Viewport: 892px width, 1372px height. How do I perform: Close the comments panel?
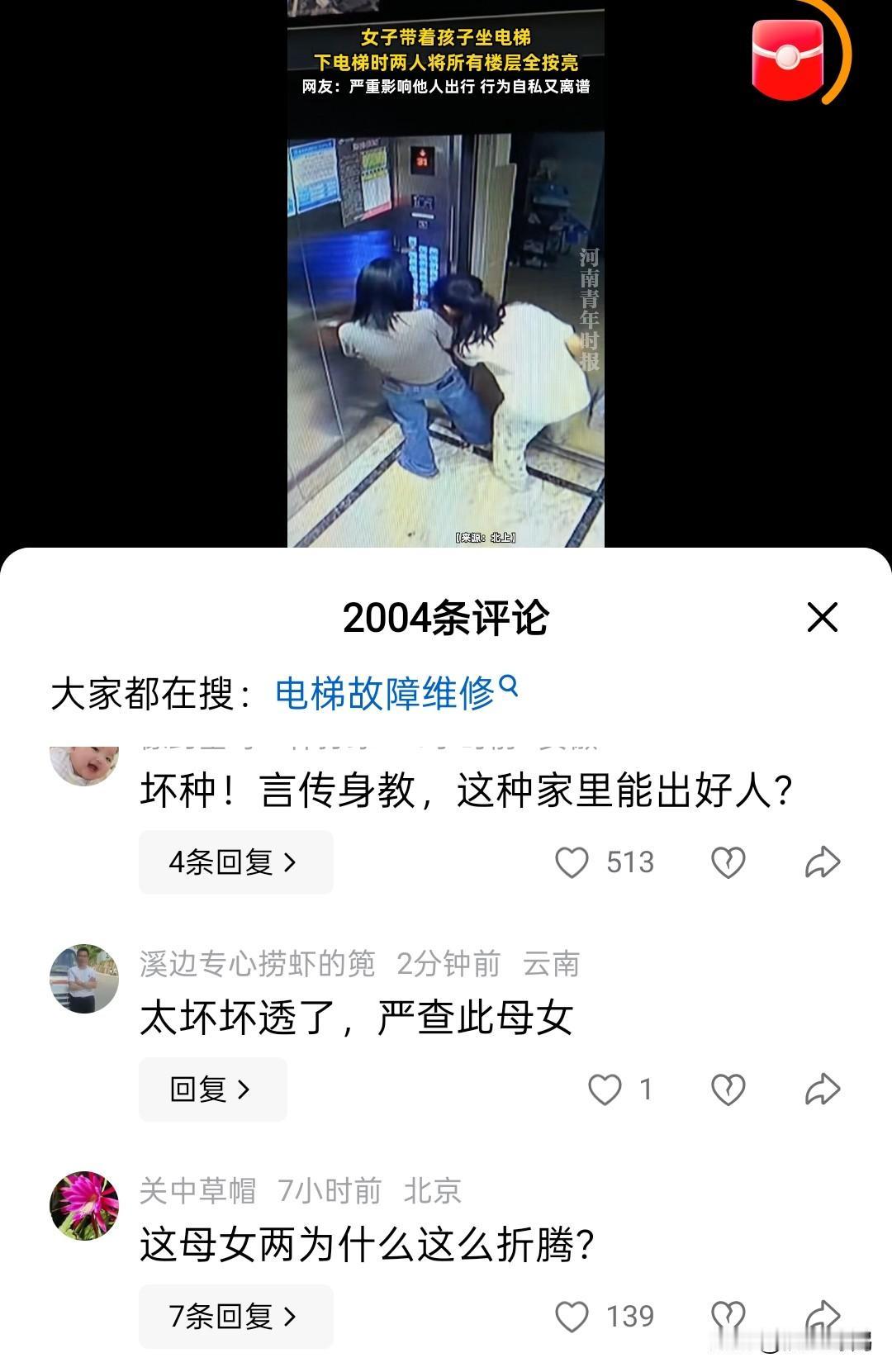pyautogui.click(x=822, y=617)
